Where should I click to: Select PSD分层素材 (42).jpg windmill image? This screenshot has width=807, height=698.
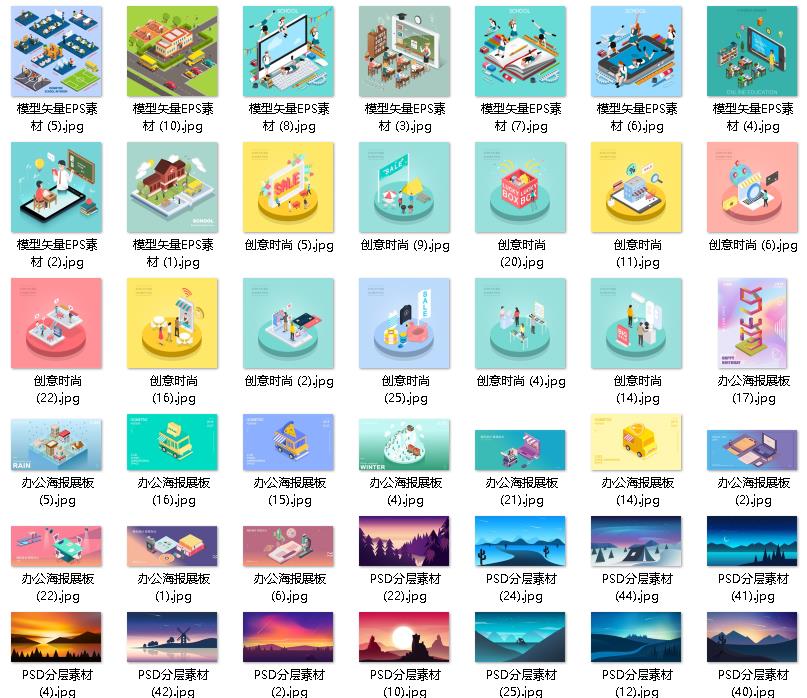(174, 637)
